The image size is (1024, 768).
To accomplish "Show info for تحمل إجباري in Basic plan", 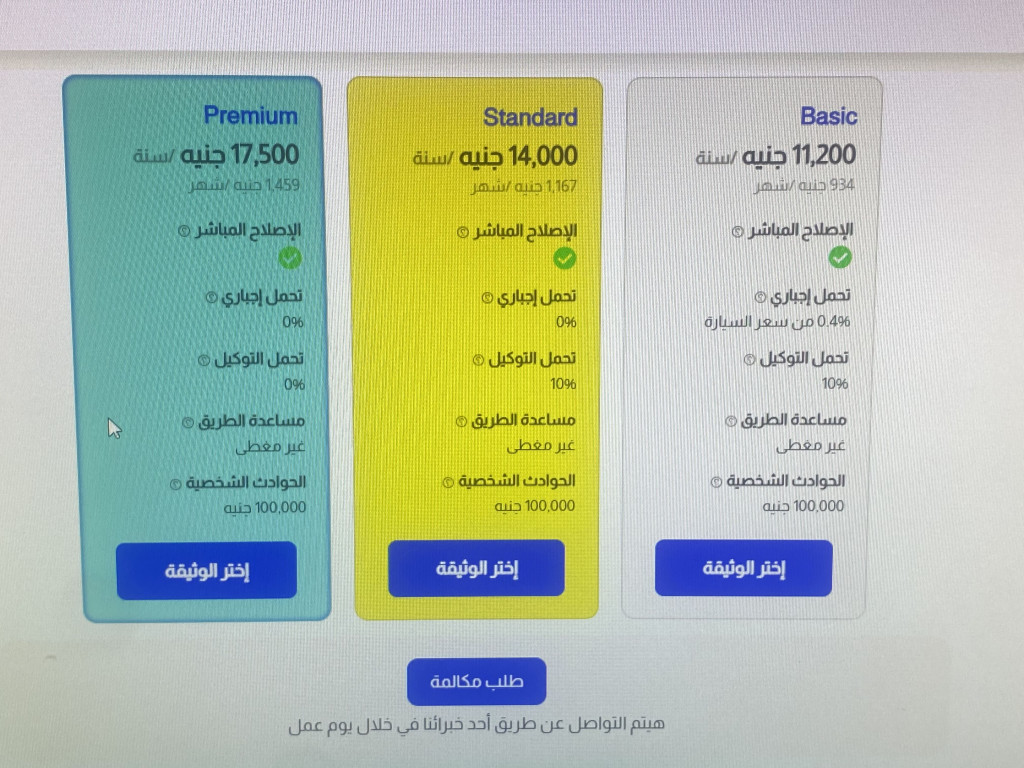I will (x=759, y=297).
